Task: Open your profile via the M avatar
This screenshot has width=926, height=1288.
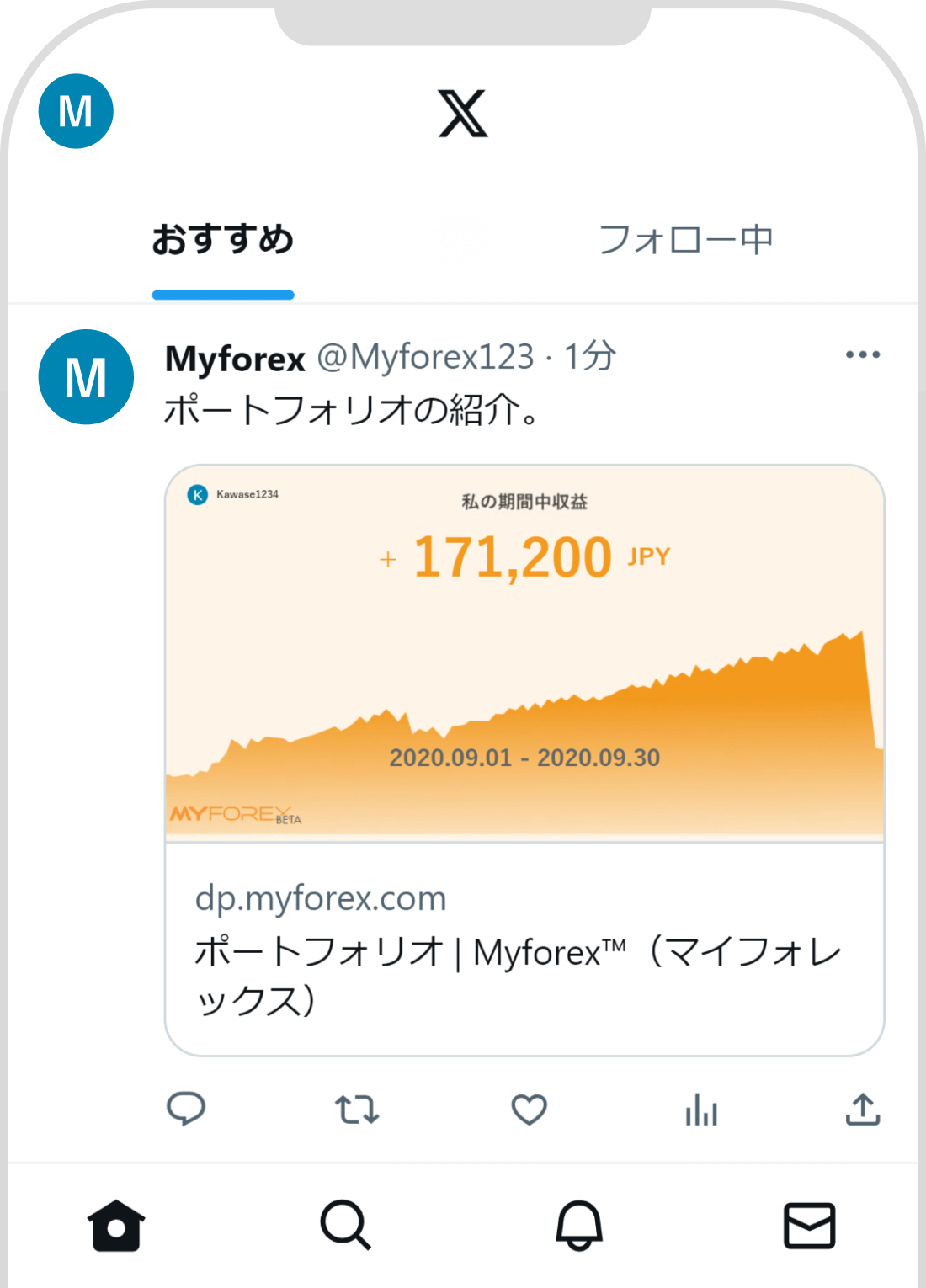Action: 75,111
